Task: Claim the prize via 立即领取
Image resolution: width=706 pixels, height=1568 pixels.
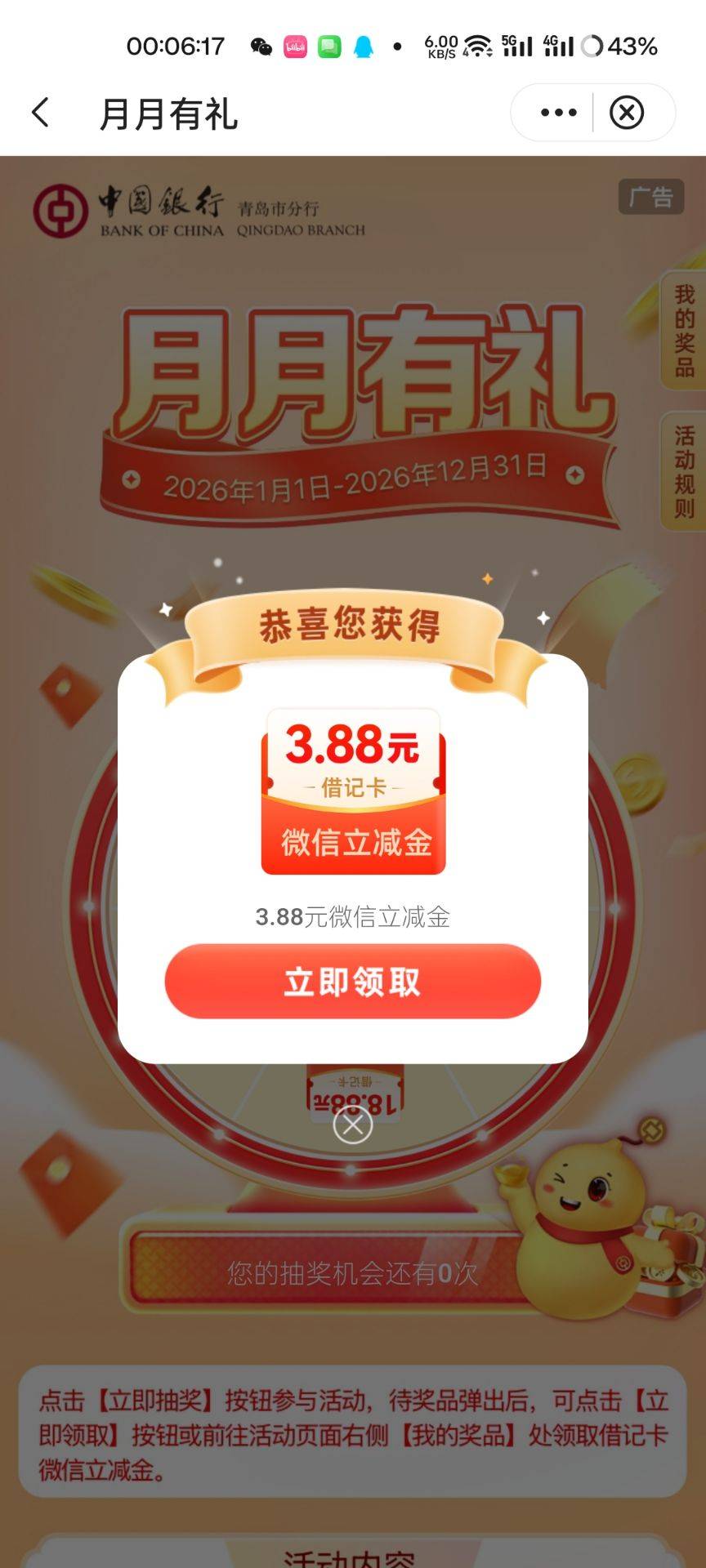Action: (x=353, y=981)
